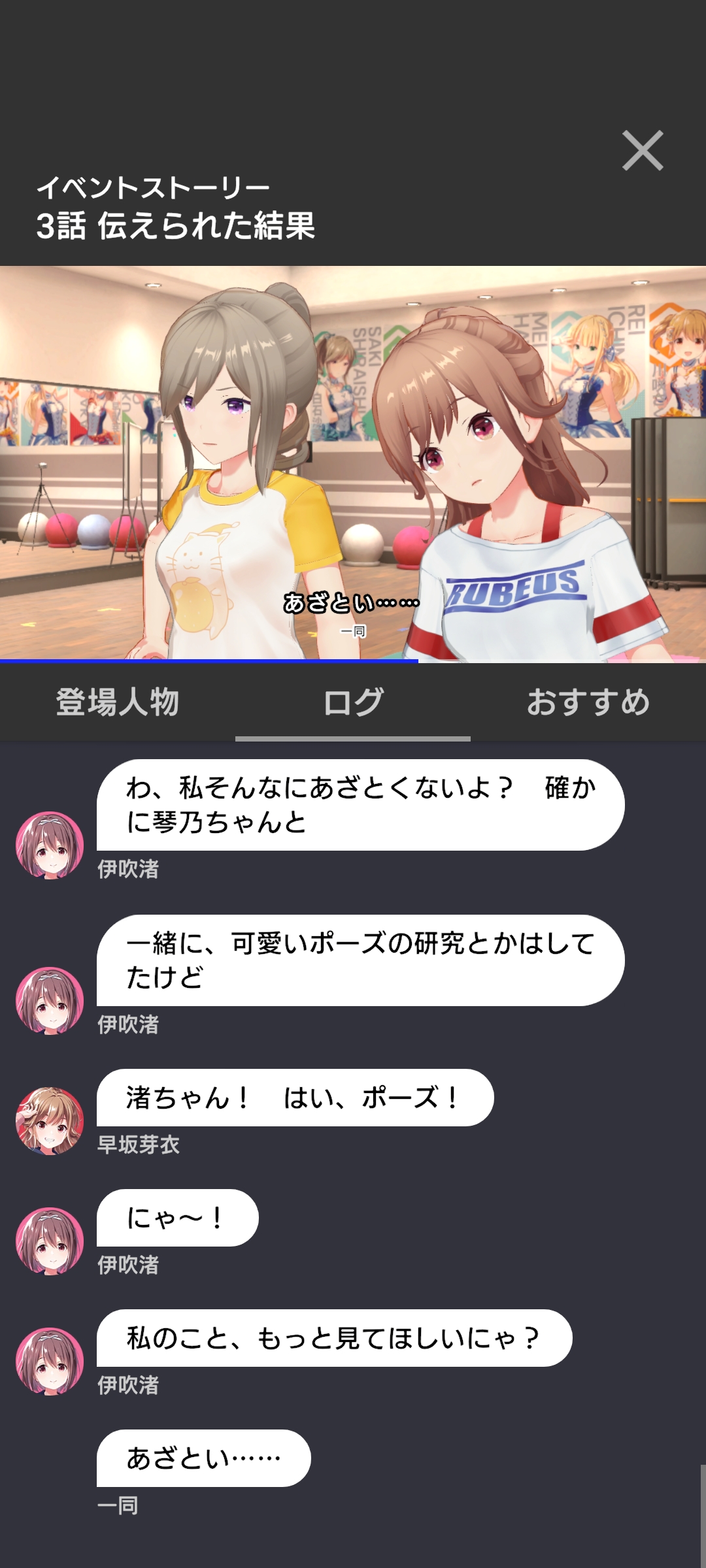The image size is (706, 1568).
Task: Open the おすすめ tab
Action: pyautogui.click(x=588, y=703)
